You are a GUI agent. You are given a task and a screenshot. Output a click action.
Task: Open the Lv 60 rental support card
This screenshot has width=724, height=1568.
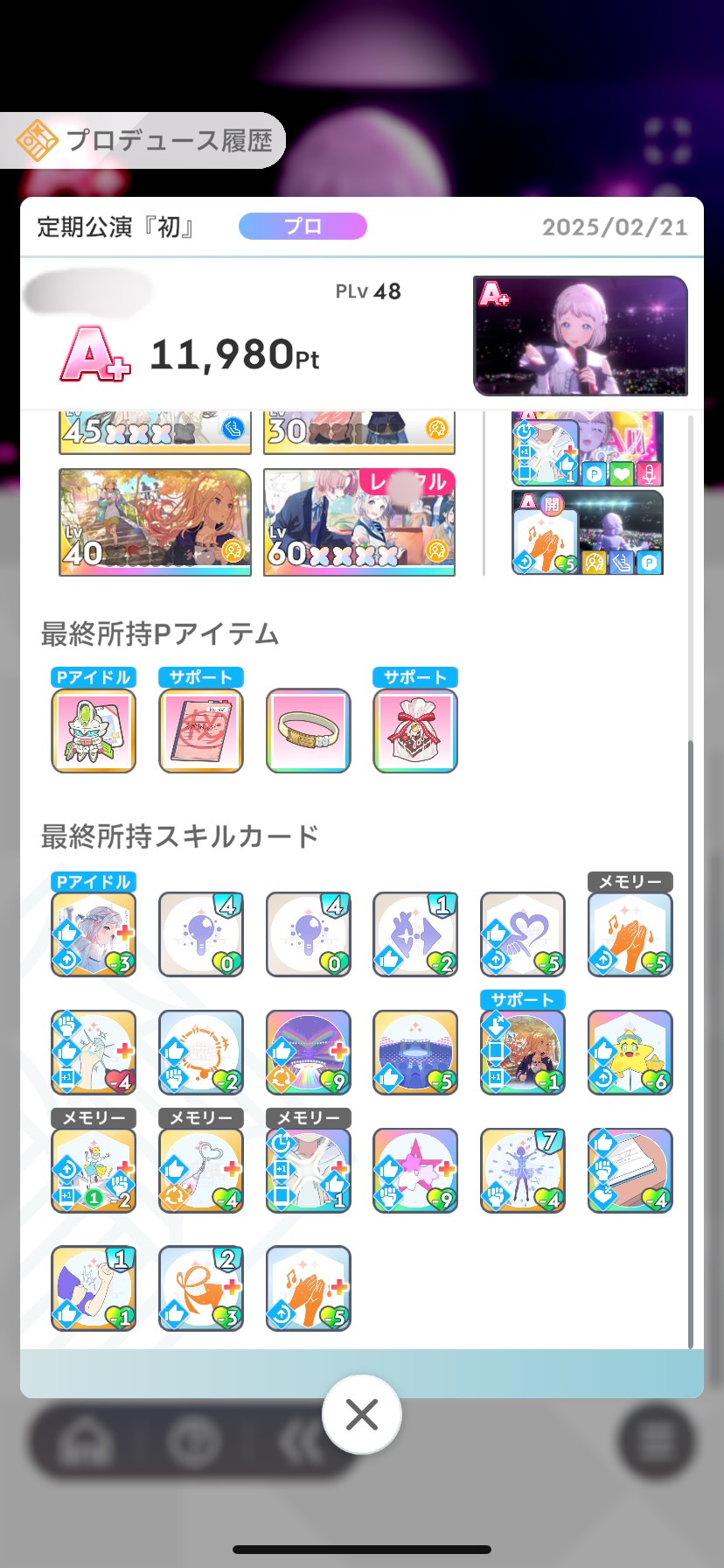pyautogui.click(x=359, y=521)
